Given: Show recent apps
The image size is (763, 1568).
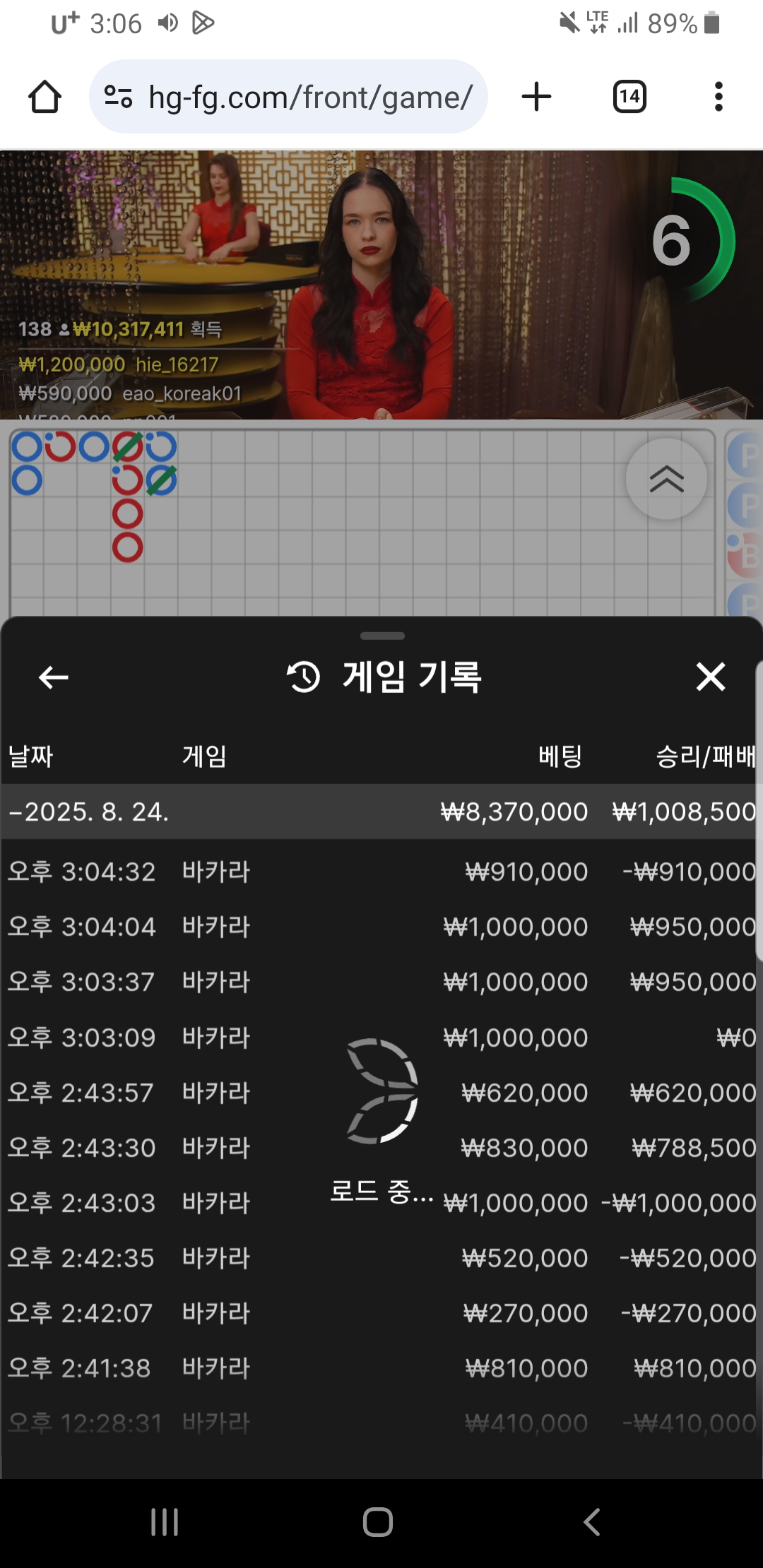Looking at the screenshot, I should pos(165,1522).
